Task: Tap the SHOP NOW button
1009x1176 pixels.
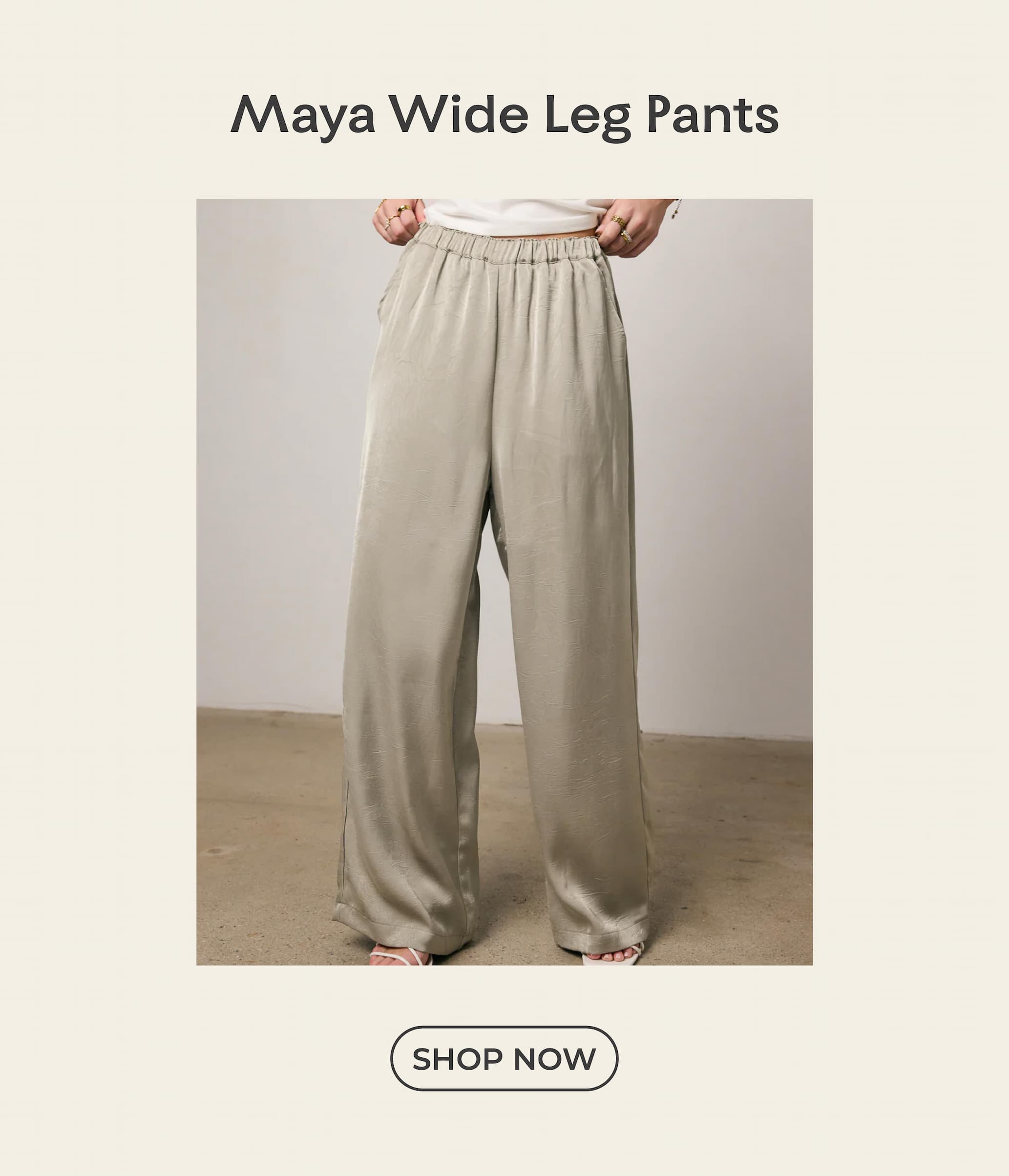Action: pos(504,1058)
